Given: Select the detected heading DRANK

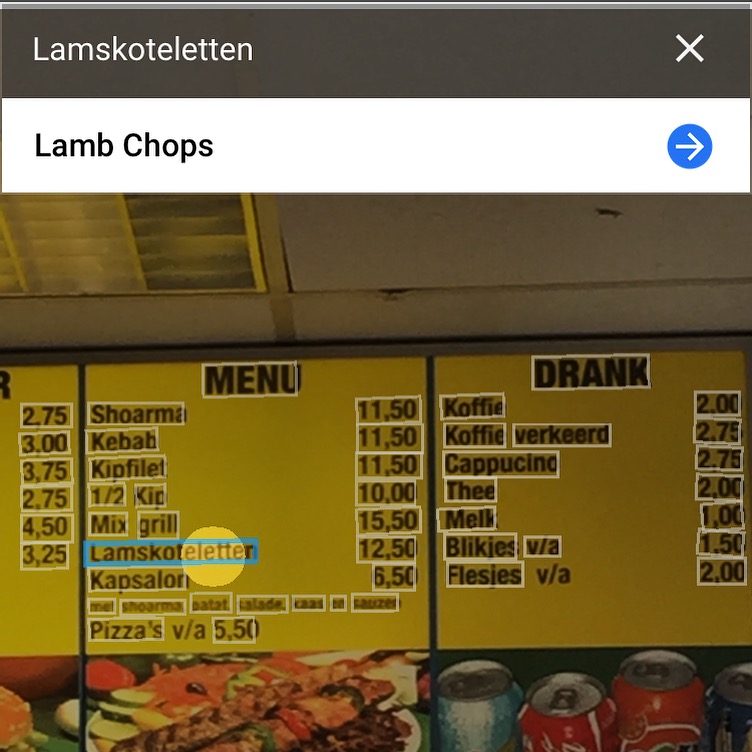Looking at the screenshot, I should click(x=590, y=372).
